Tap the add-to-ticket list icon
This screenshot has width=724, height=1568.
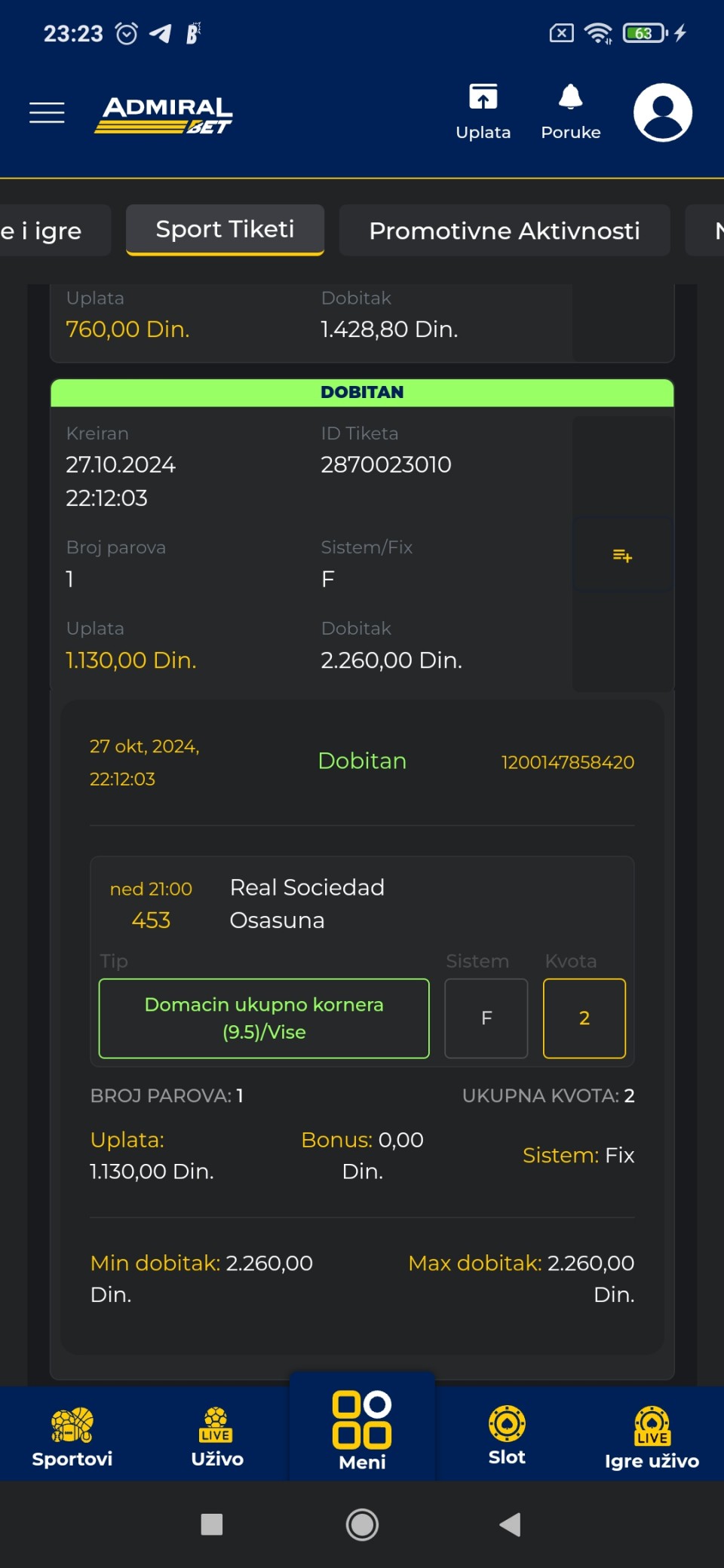[x=622, y=556]
